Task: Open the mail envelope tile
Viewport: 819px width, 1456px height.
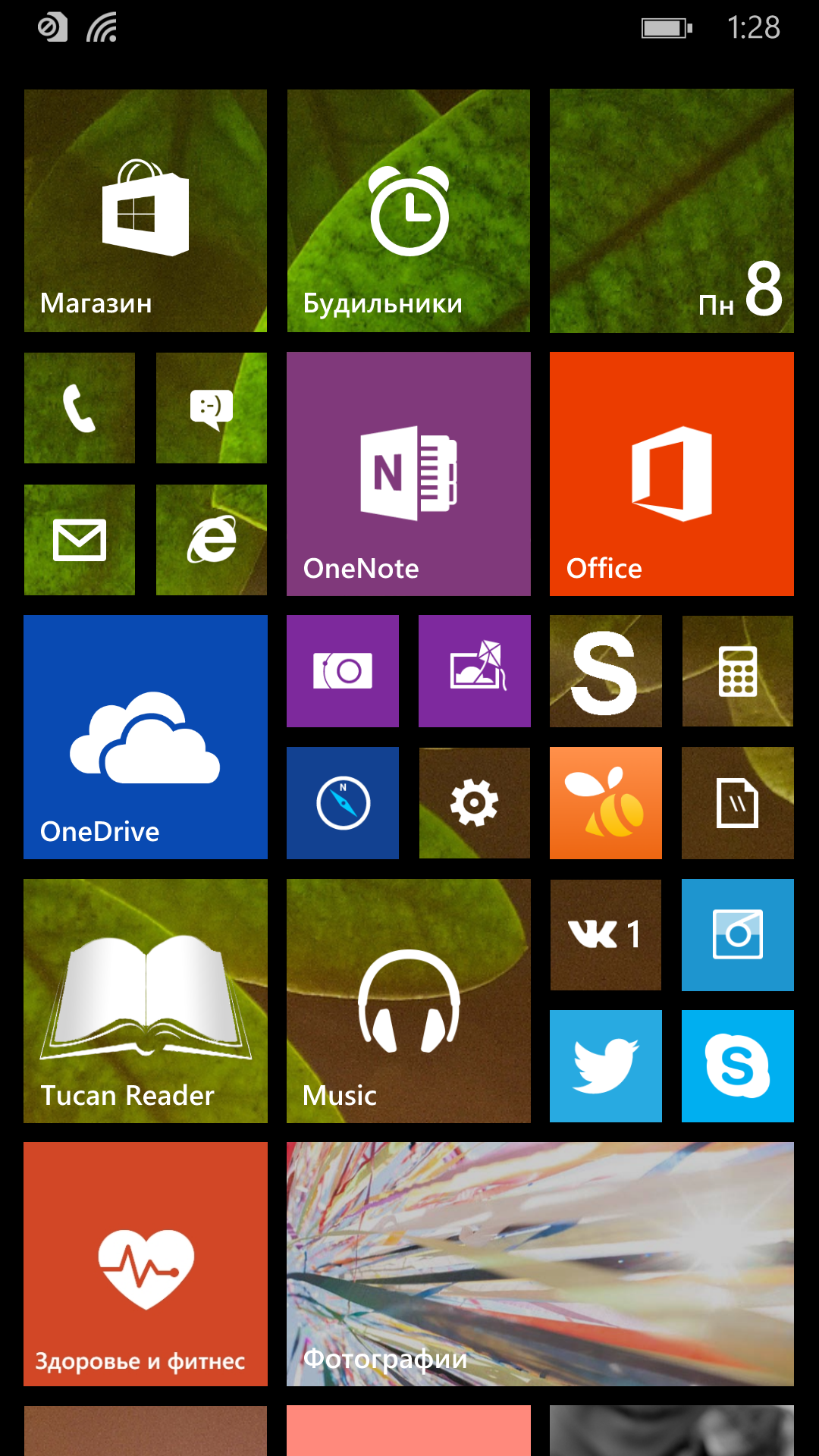Action: 80,540
